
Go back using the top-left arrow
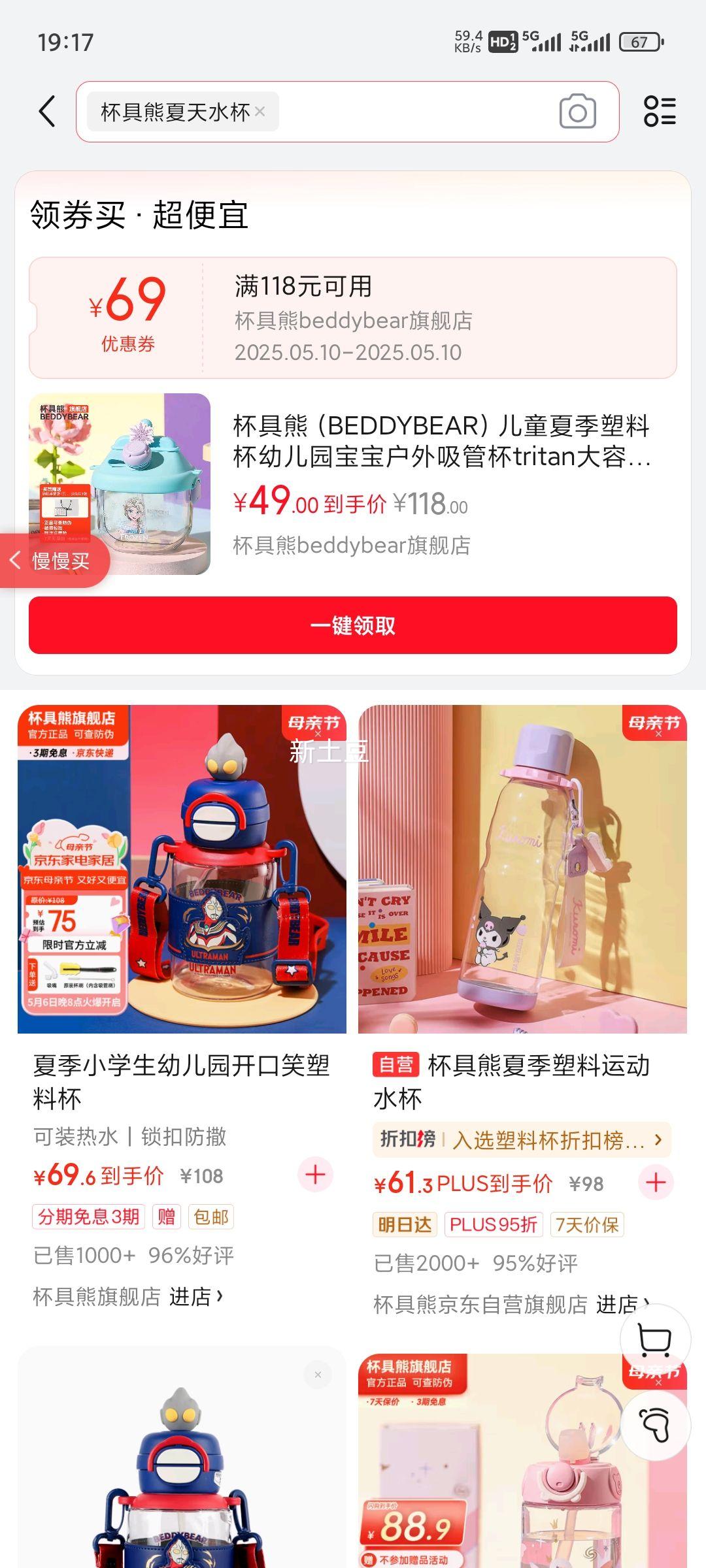tap(47, 111)
